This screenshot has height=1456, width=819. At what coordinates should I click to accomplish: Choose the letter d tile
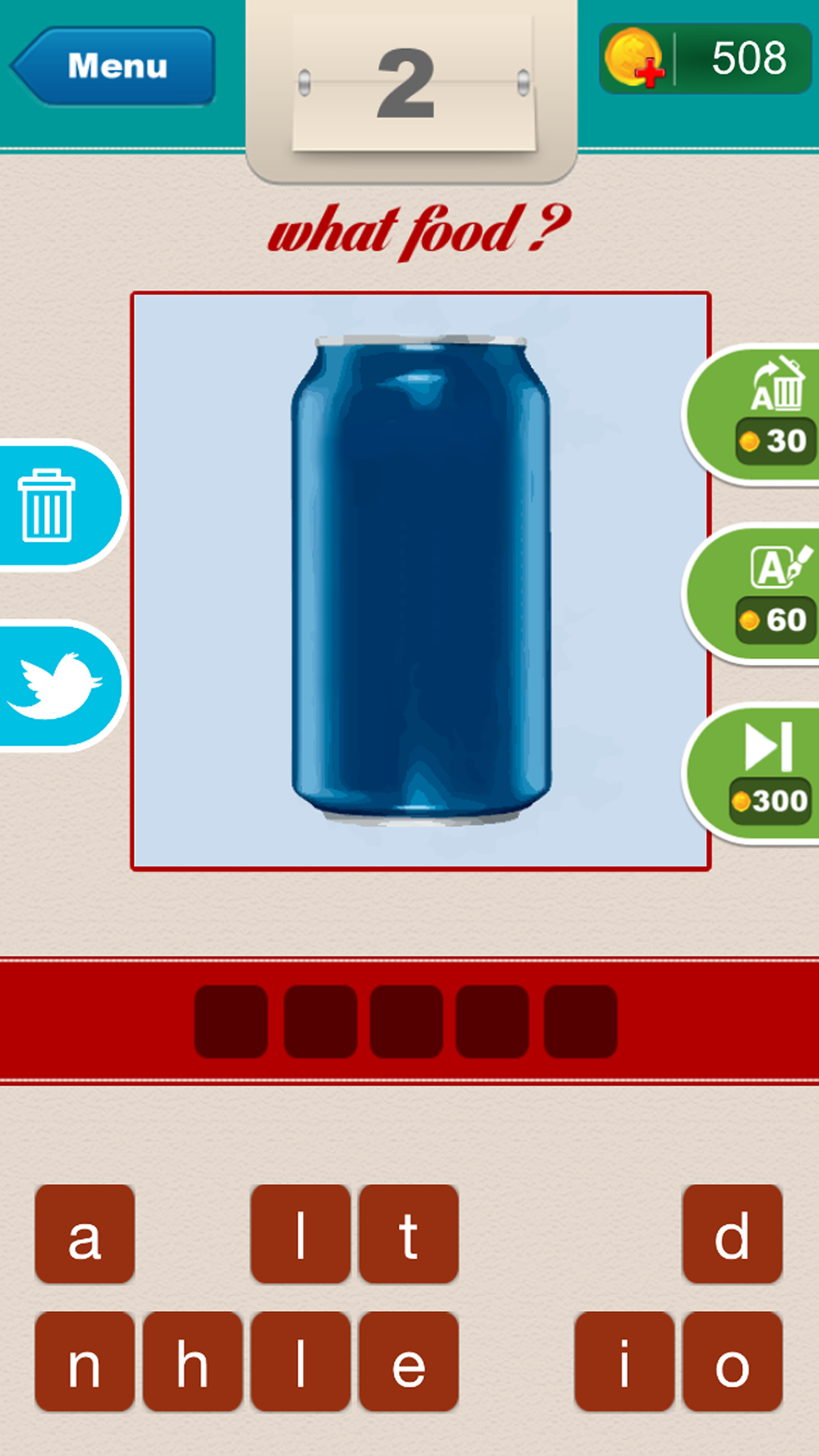tap(732, 1234)
